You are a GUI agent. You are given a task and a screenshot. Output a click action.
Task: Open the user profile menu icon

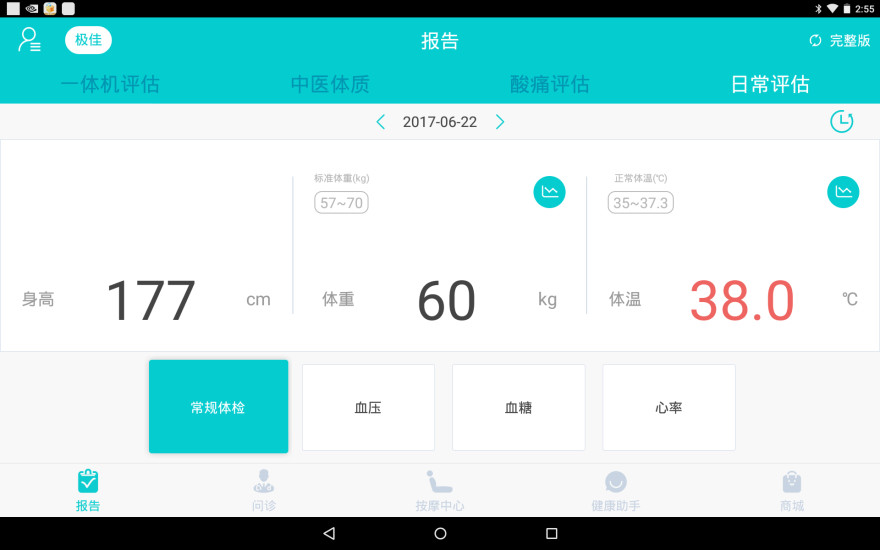[x=29, y=40]
